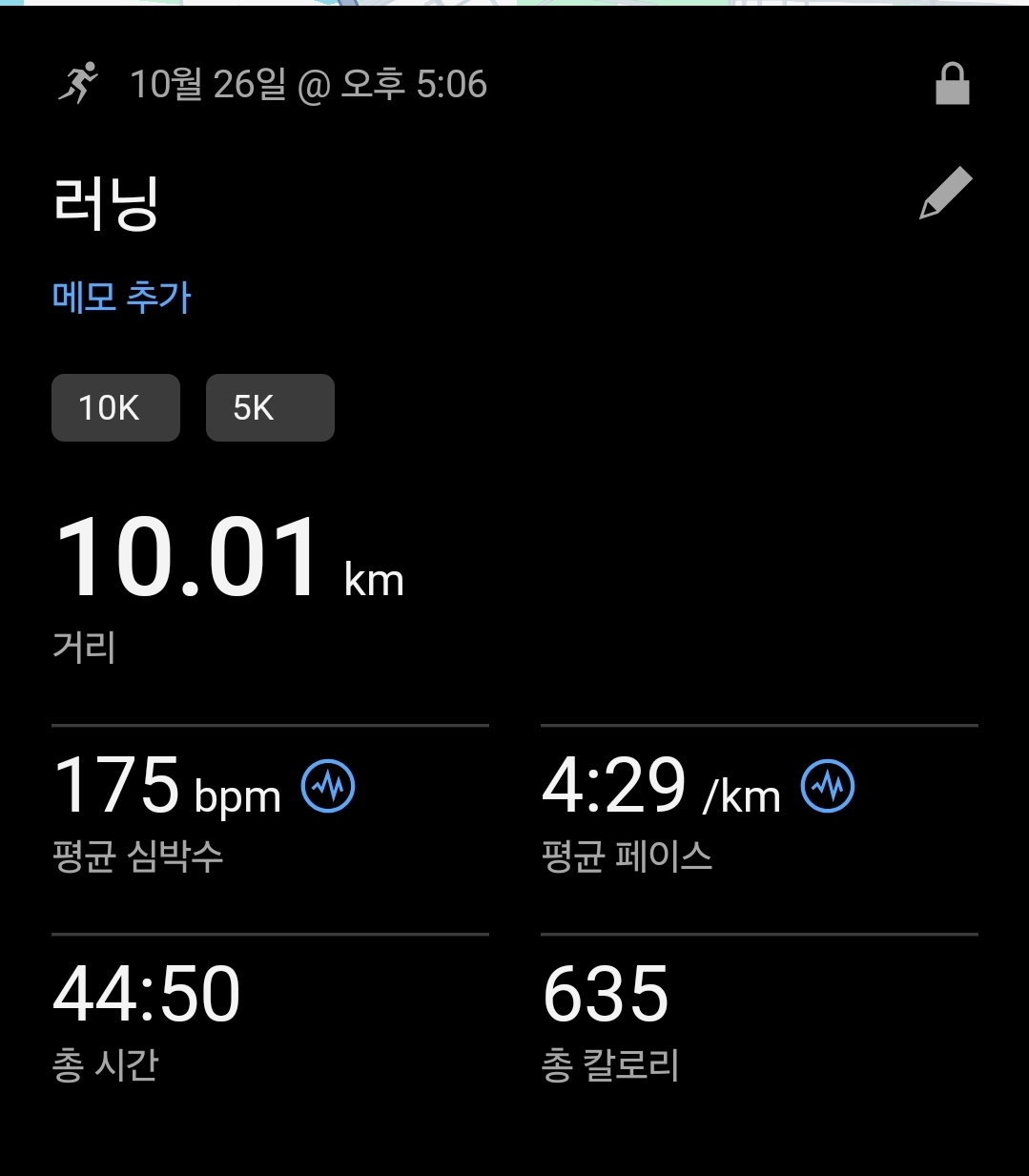1029x1176 pixels.
Task: Tap the lock icon to change privacy
Action: (x=952, y=85)
